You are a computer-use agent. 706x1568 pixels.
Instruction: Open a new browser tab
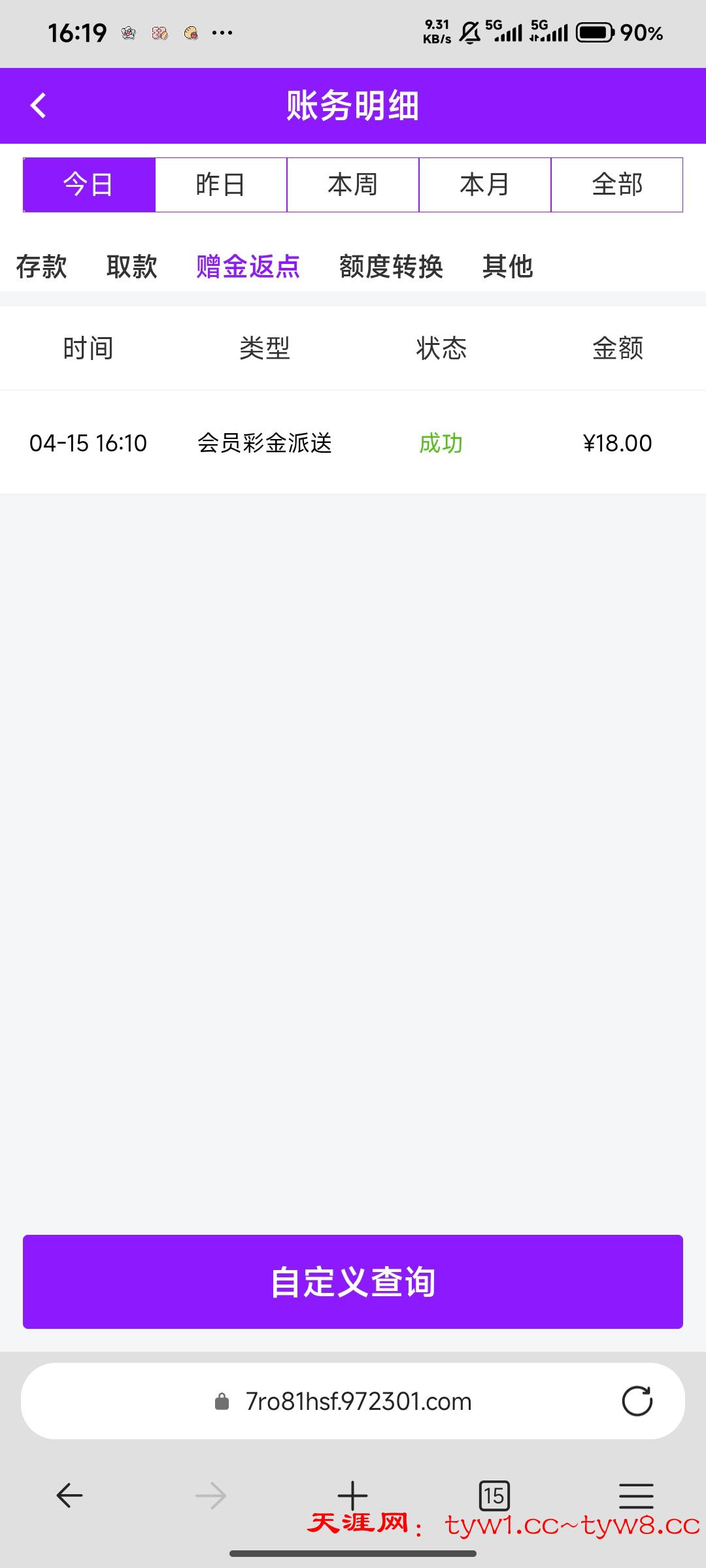click(352, 1495)
